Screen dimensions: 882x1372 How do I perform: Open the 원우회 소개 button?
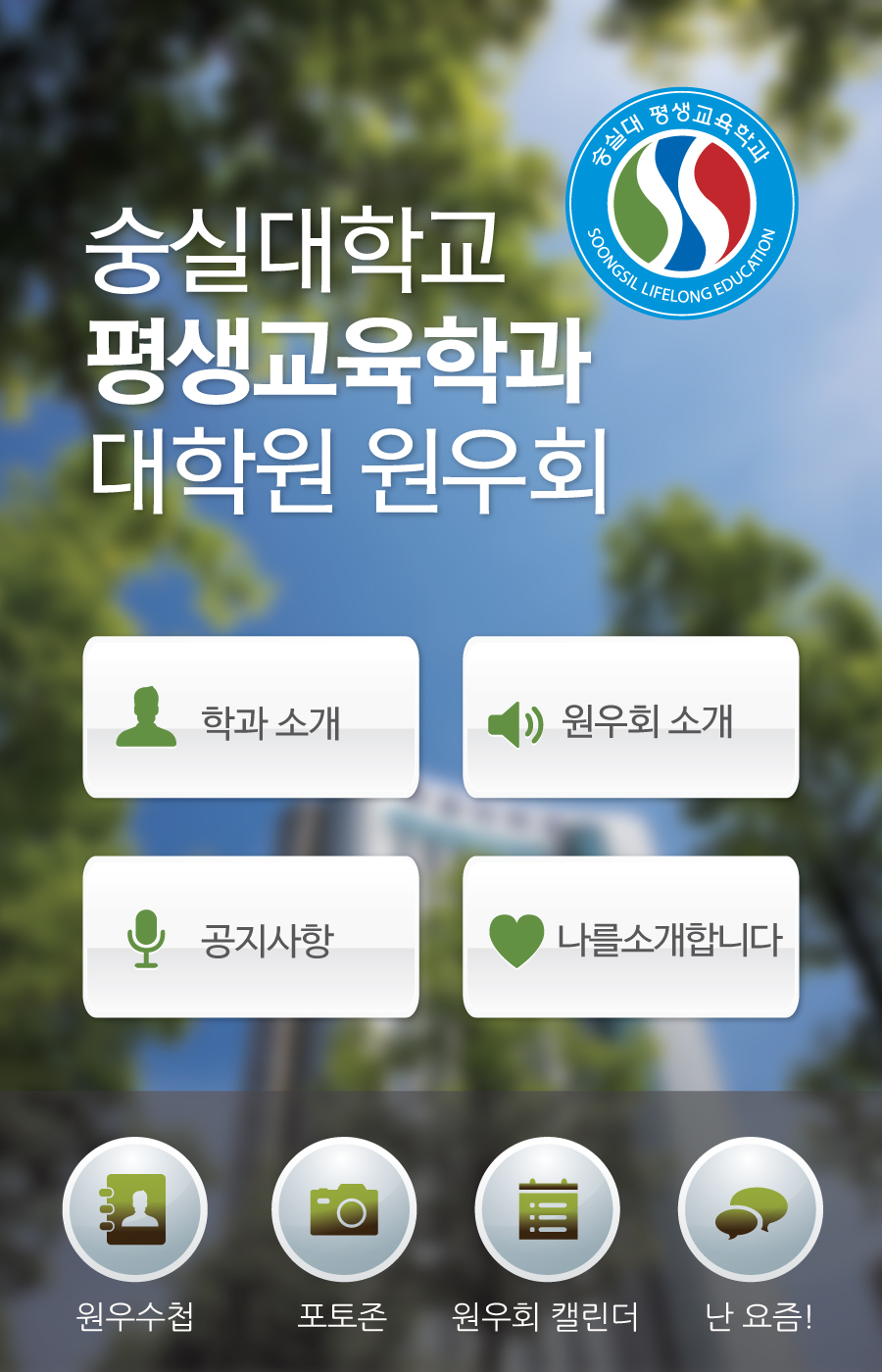630,717
